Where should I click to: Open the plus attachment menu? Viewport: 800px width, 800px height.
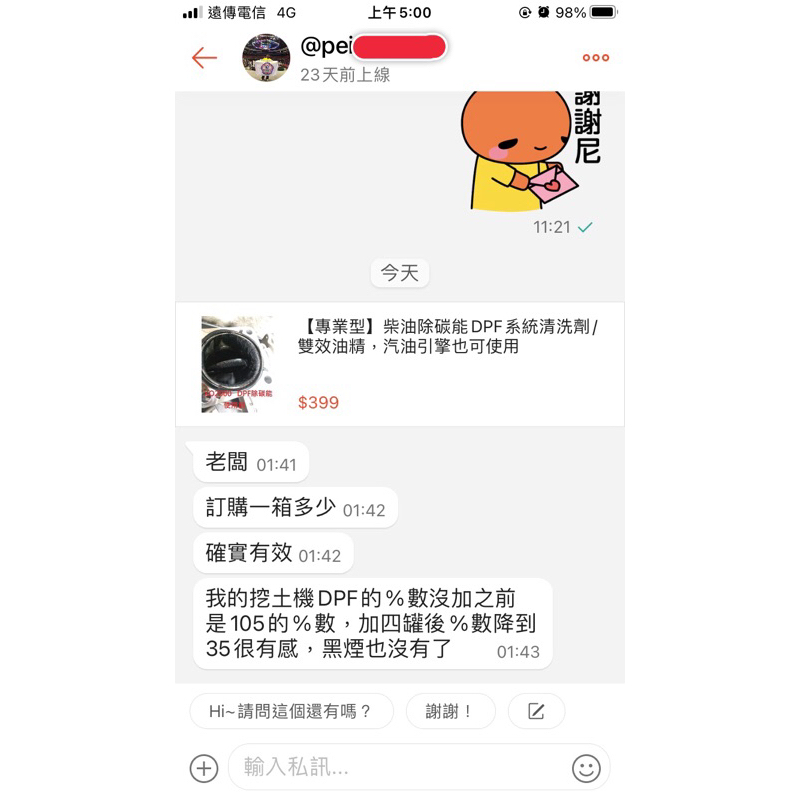(204, 768)
